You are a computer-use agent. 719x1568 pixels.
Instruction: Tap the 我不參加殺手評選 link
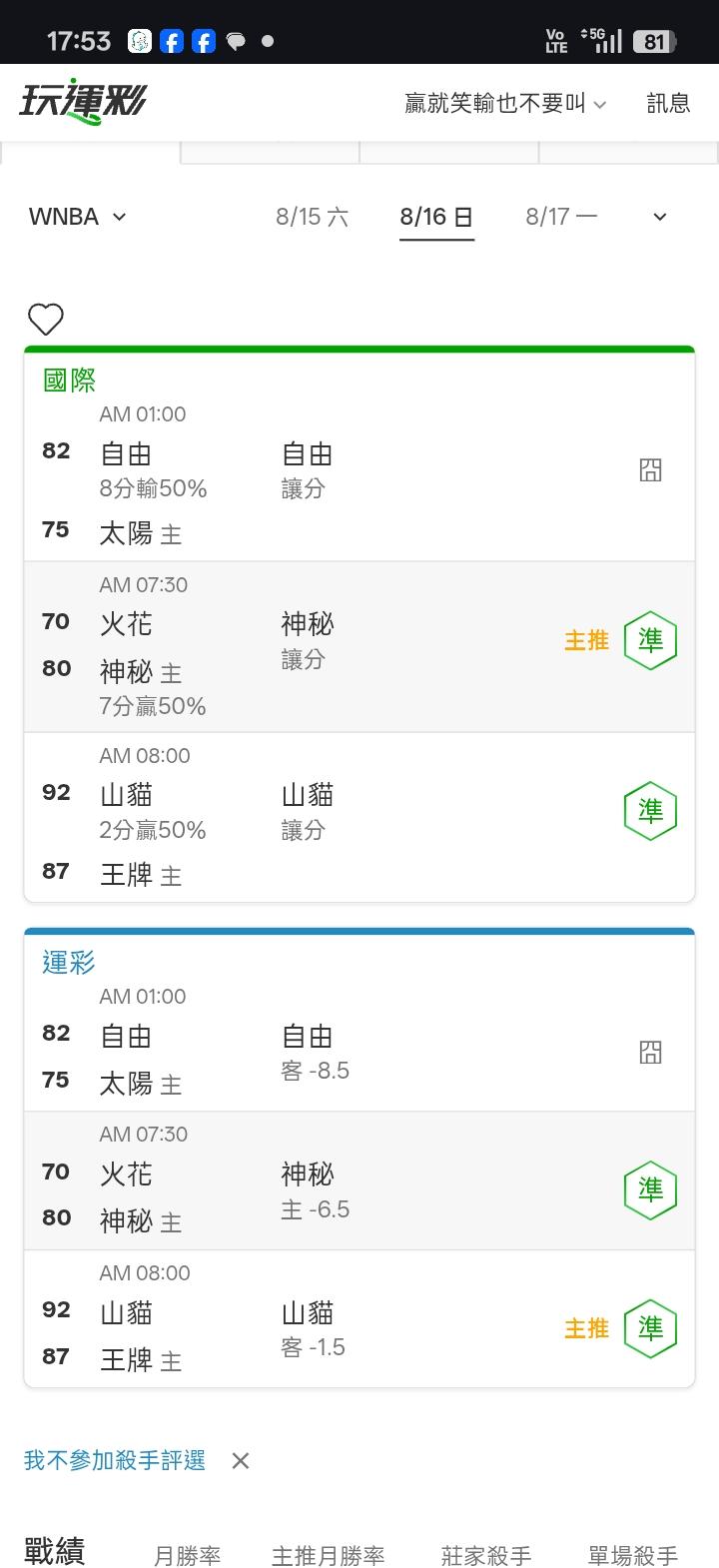(115, 1461)
